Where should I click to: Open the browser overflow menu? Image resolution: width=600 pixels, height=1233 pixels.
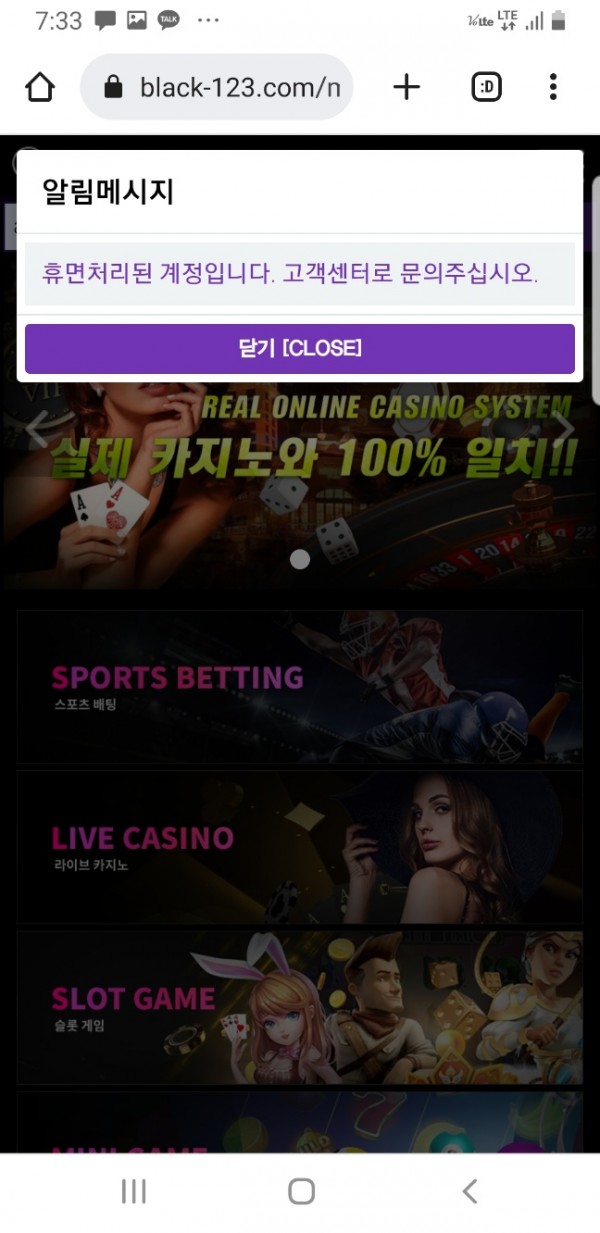tap(553, 87)
